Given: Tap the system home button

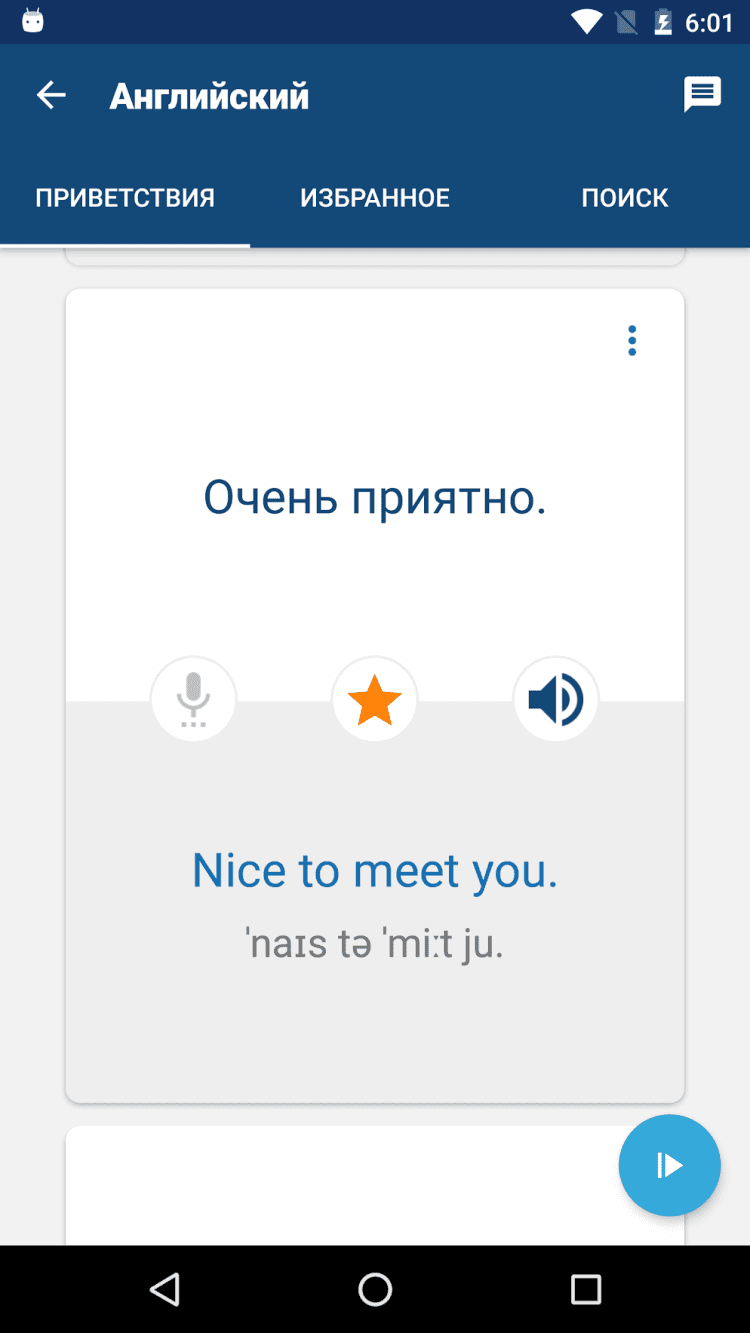Looking at the screenshot, I should click(x=375, y=1289).
